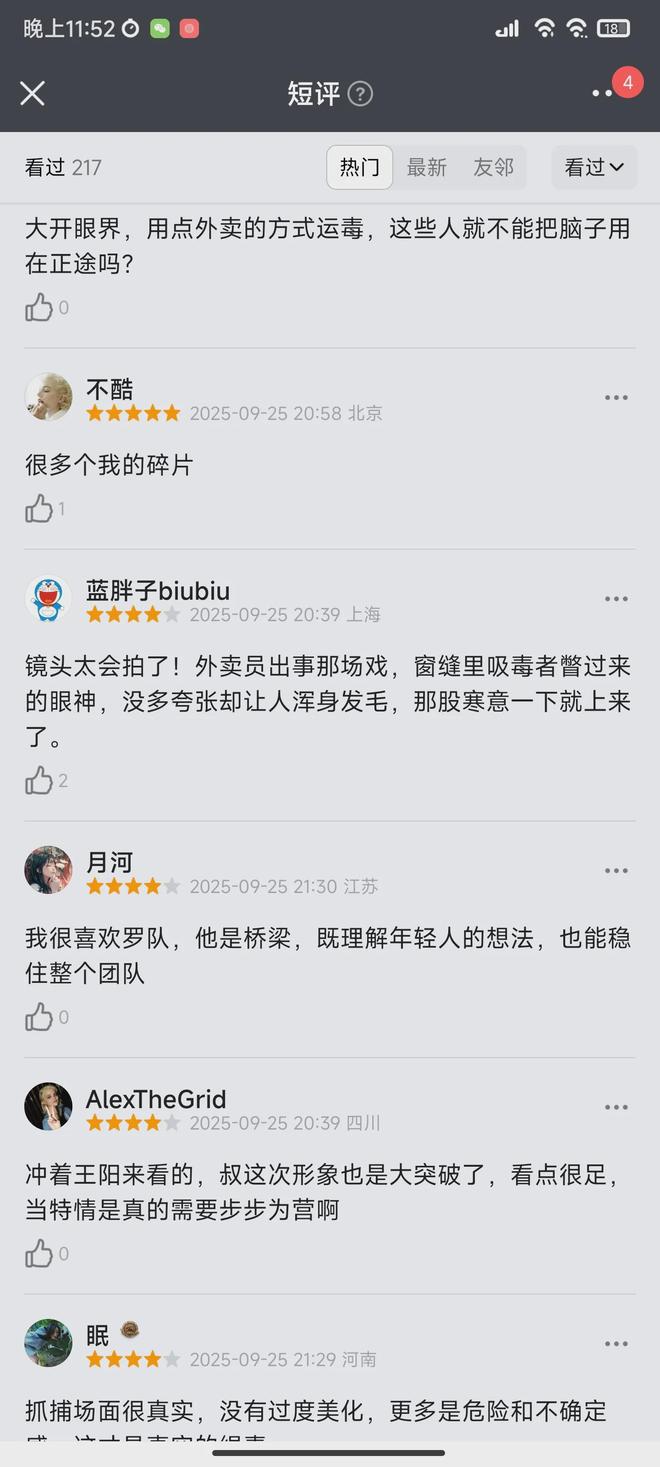Open more options on 蓝胖子biubiu's review
Screen dimensions: 660x1467
pyautogui.click(x=616, y=599)
